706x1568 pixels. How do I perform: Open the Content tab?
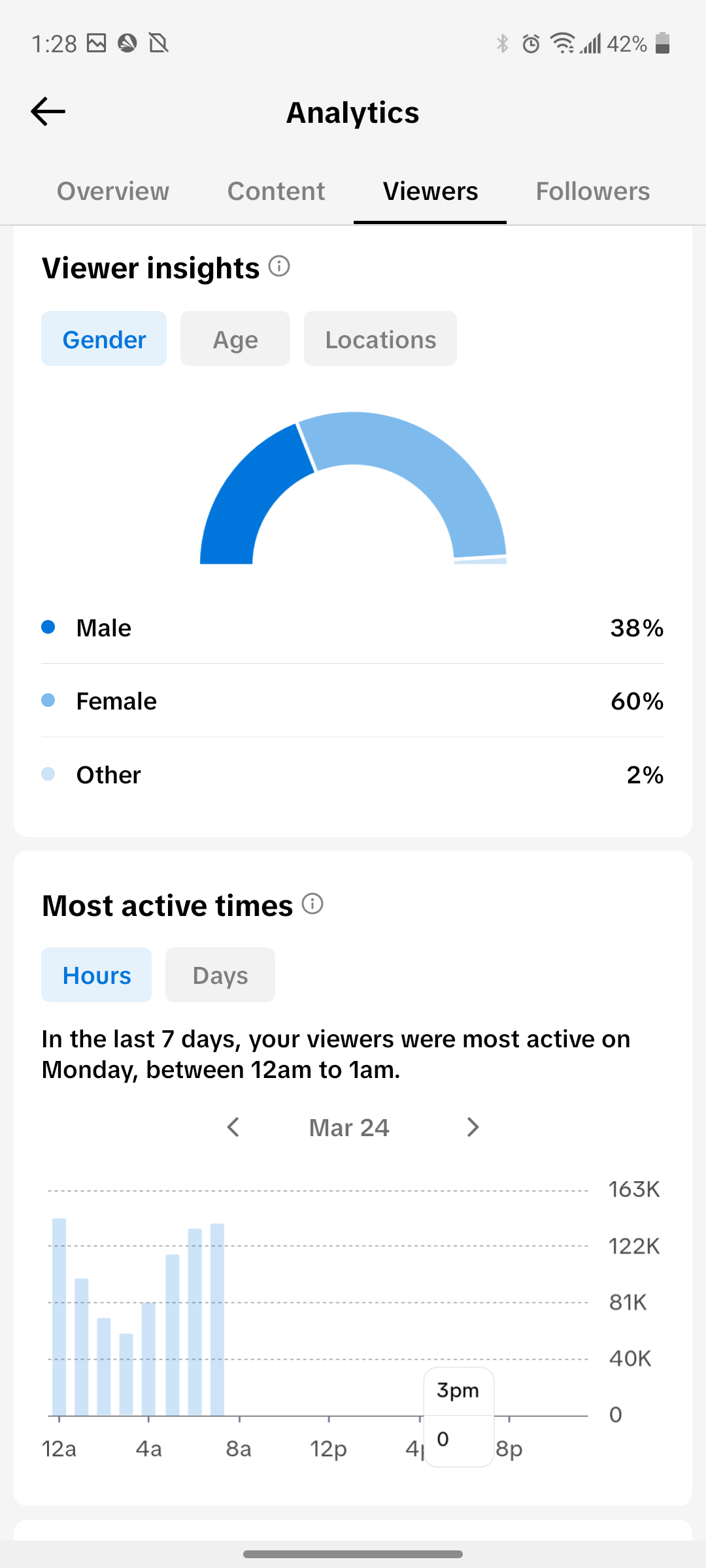click(x=276, y=191)
